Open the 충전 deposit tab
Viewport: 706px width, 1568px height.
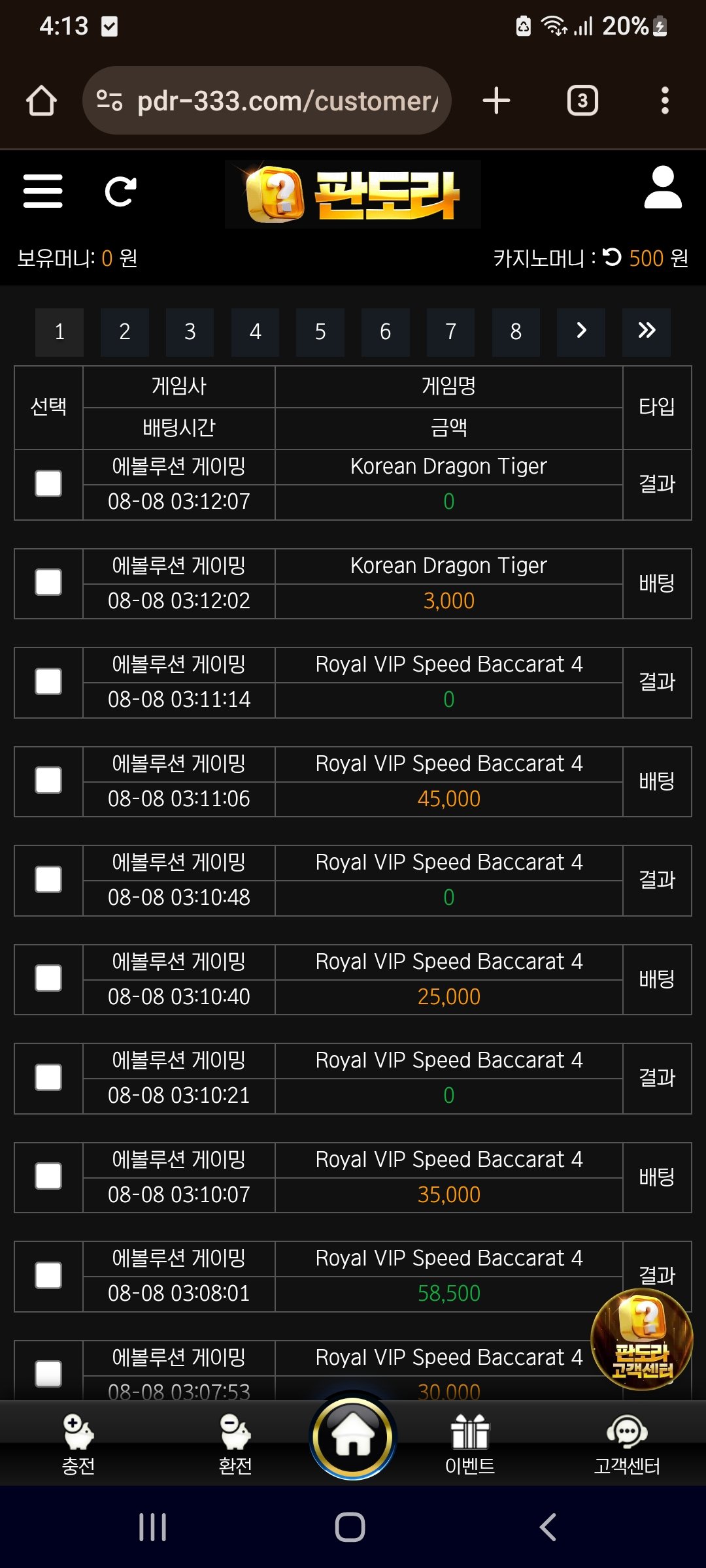pos(78,1445)
